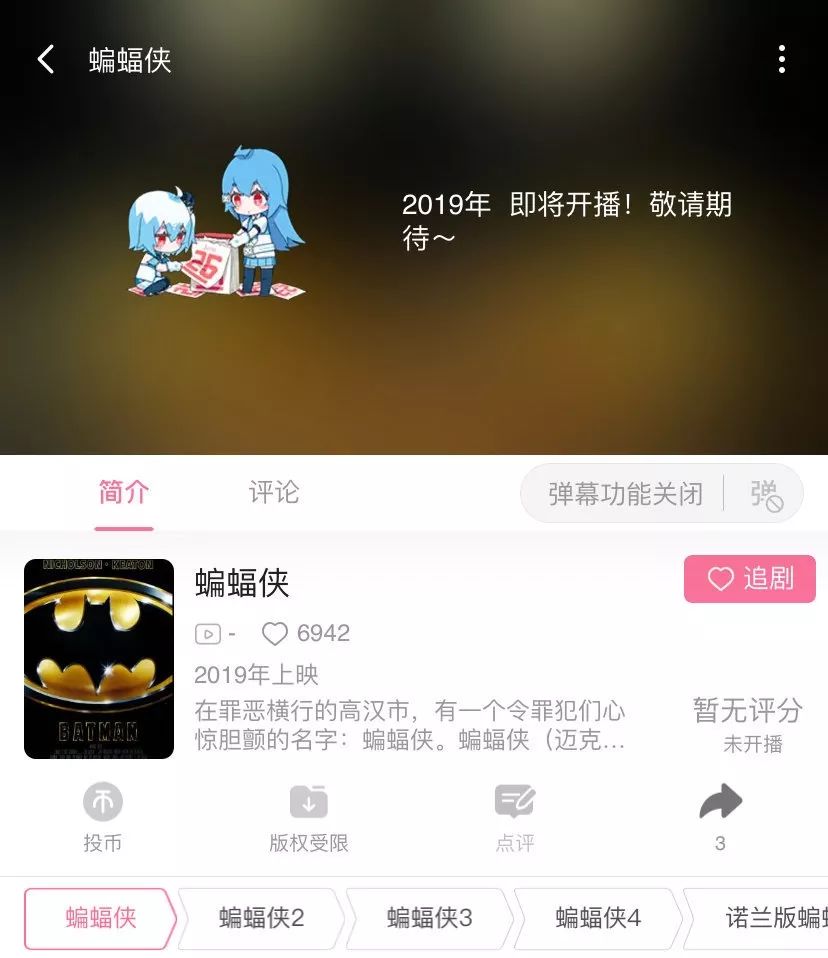Open the 诺兰版蝙蝠侠 chip

(x=757, y=918)
